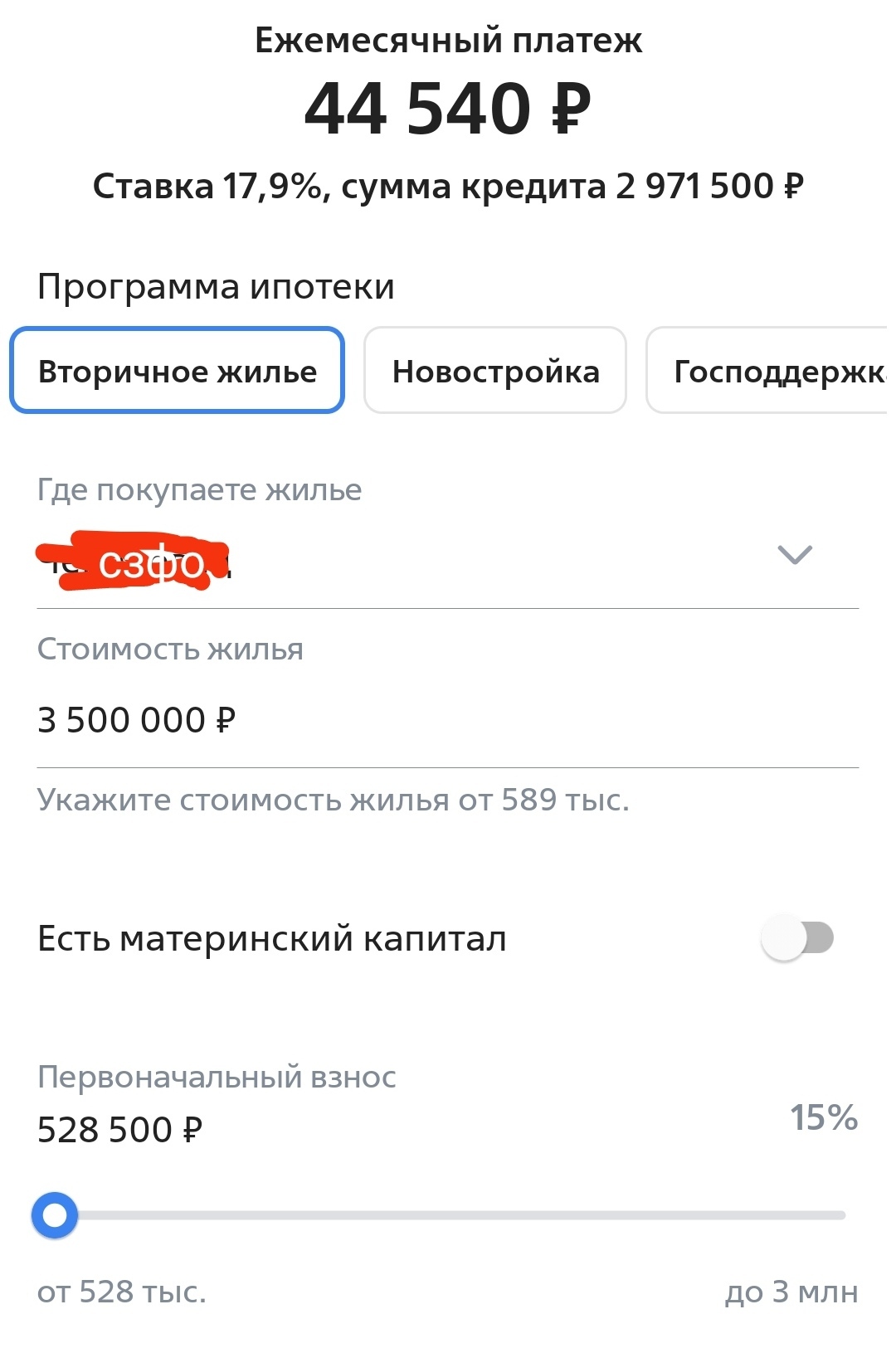The width and height of the screenshot is (896, 1348).
Task: Select the Вторичное жилье mortgage program
Action: 177,371
